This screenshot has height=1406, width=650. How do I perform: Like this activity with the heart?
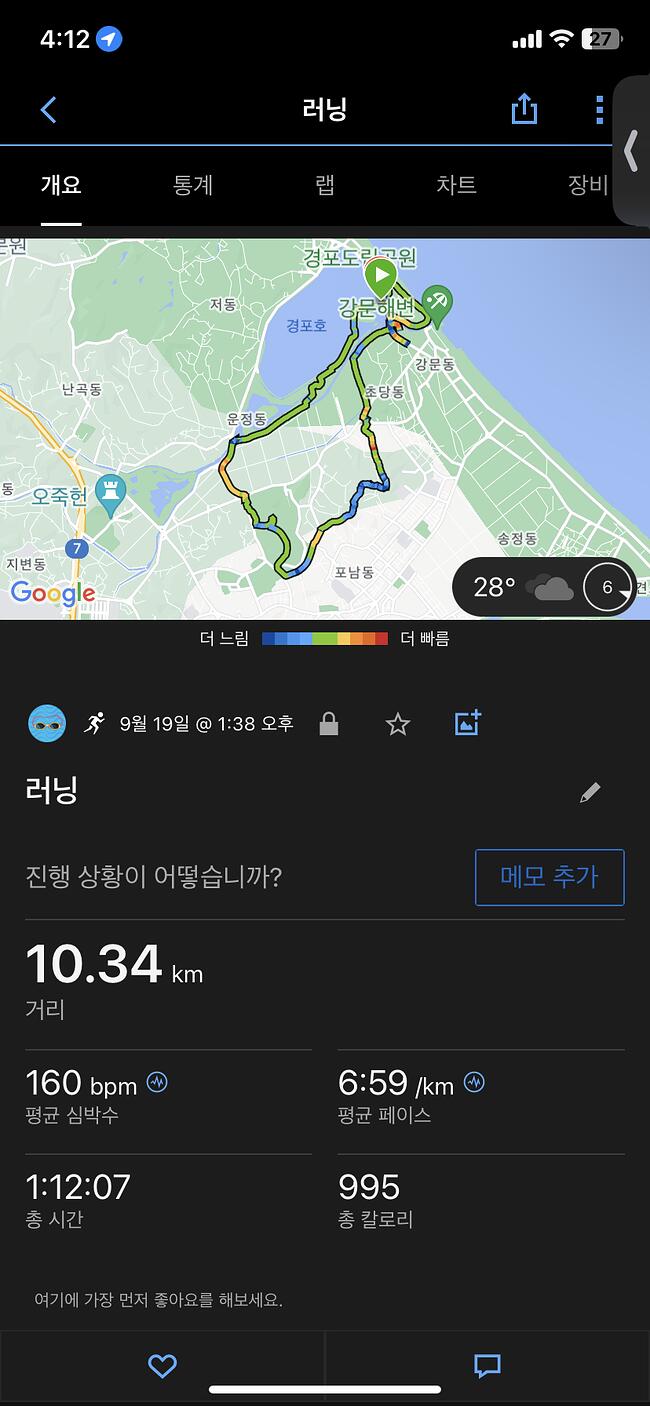pyautogui.click(x=162, y=1366)
